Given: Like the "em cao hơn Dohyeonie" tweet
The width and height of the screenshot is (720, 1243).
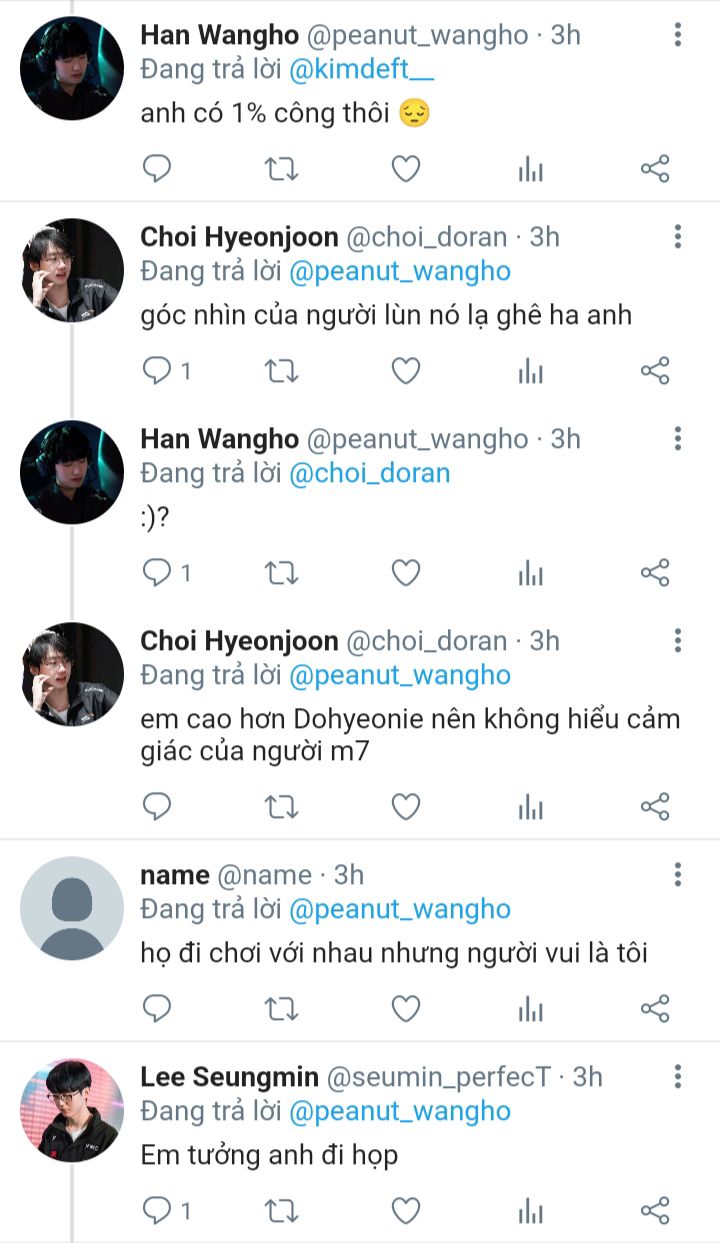Looking at the screenshot, I should (405, 806).
